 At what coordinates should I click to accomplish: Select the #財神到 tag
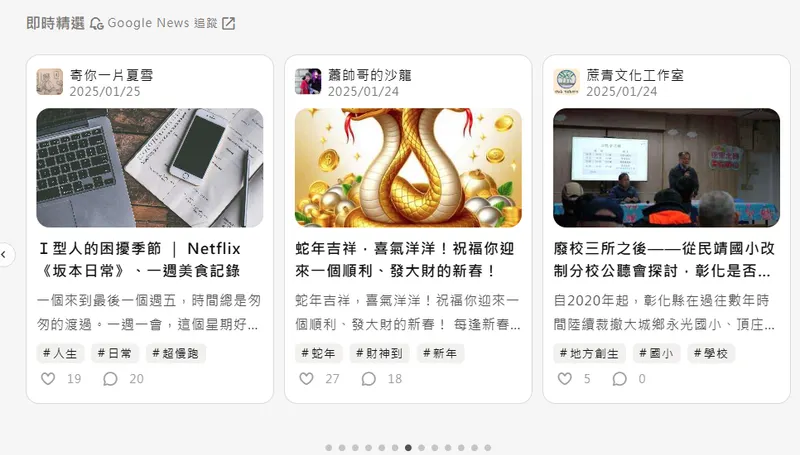(378, 353)
